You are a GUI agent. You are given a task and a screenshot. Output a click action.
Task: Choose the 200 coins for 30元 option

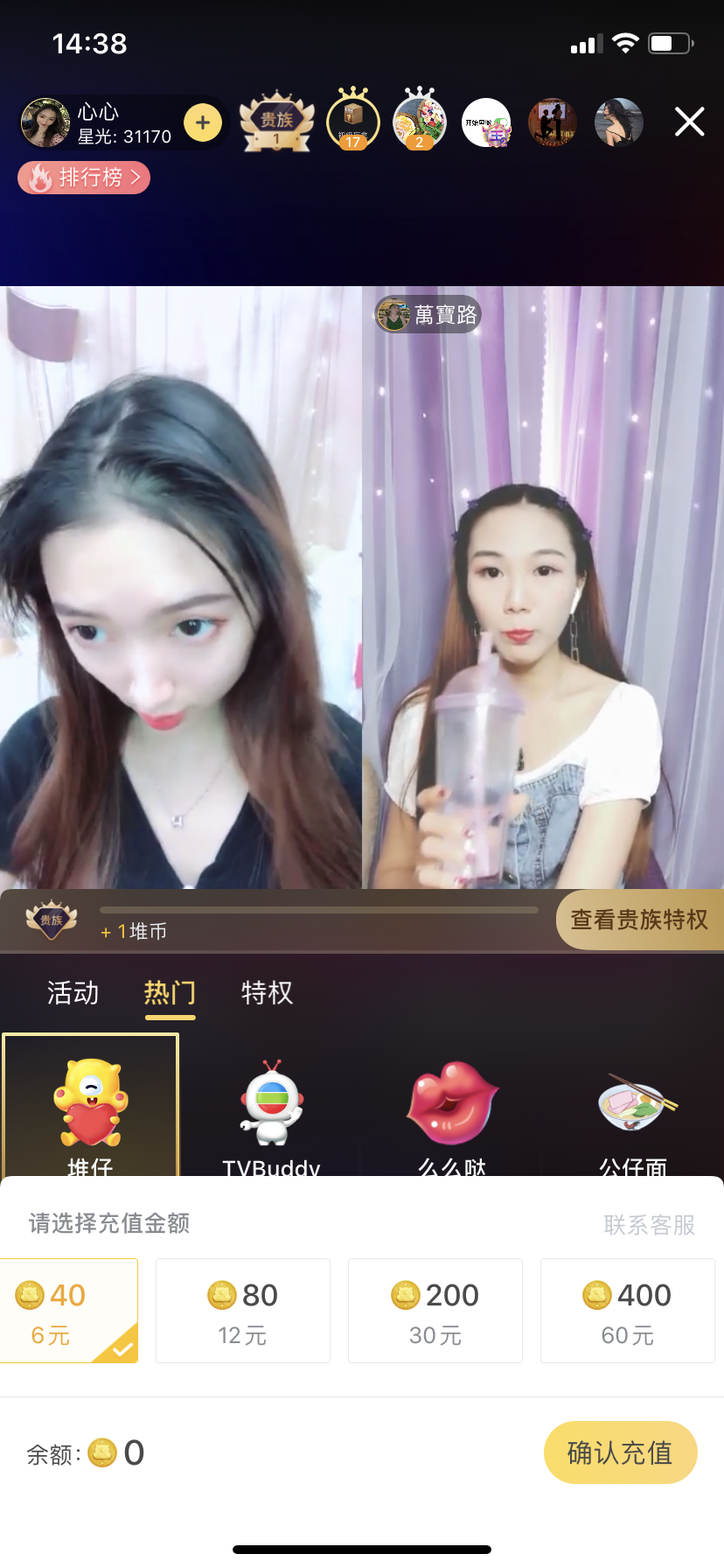pyautogui.click(x=435, y=1311)
